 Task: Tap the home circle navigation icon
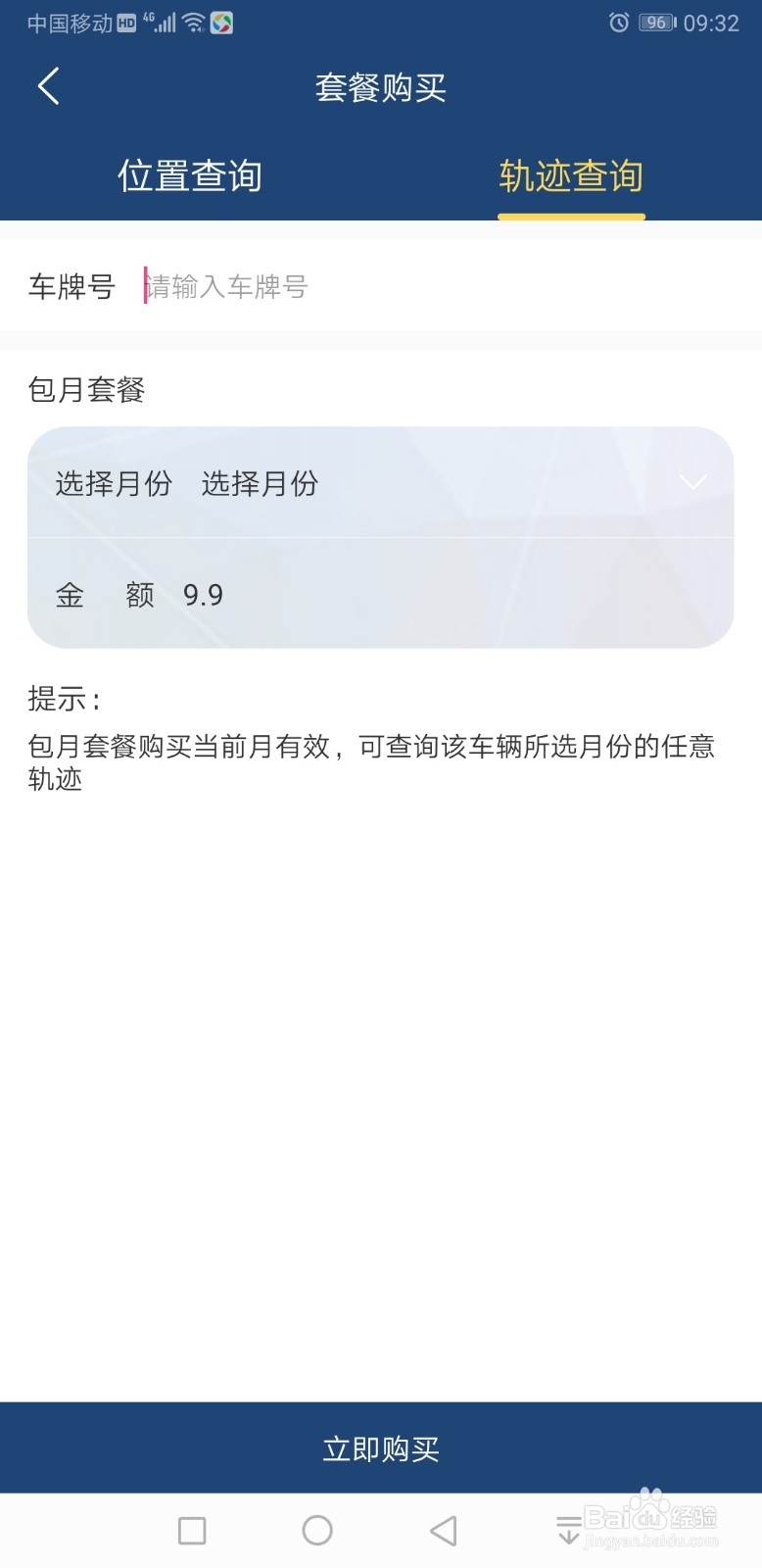click(316, 1528)
